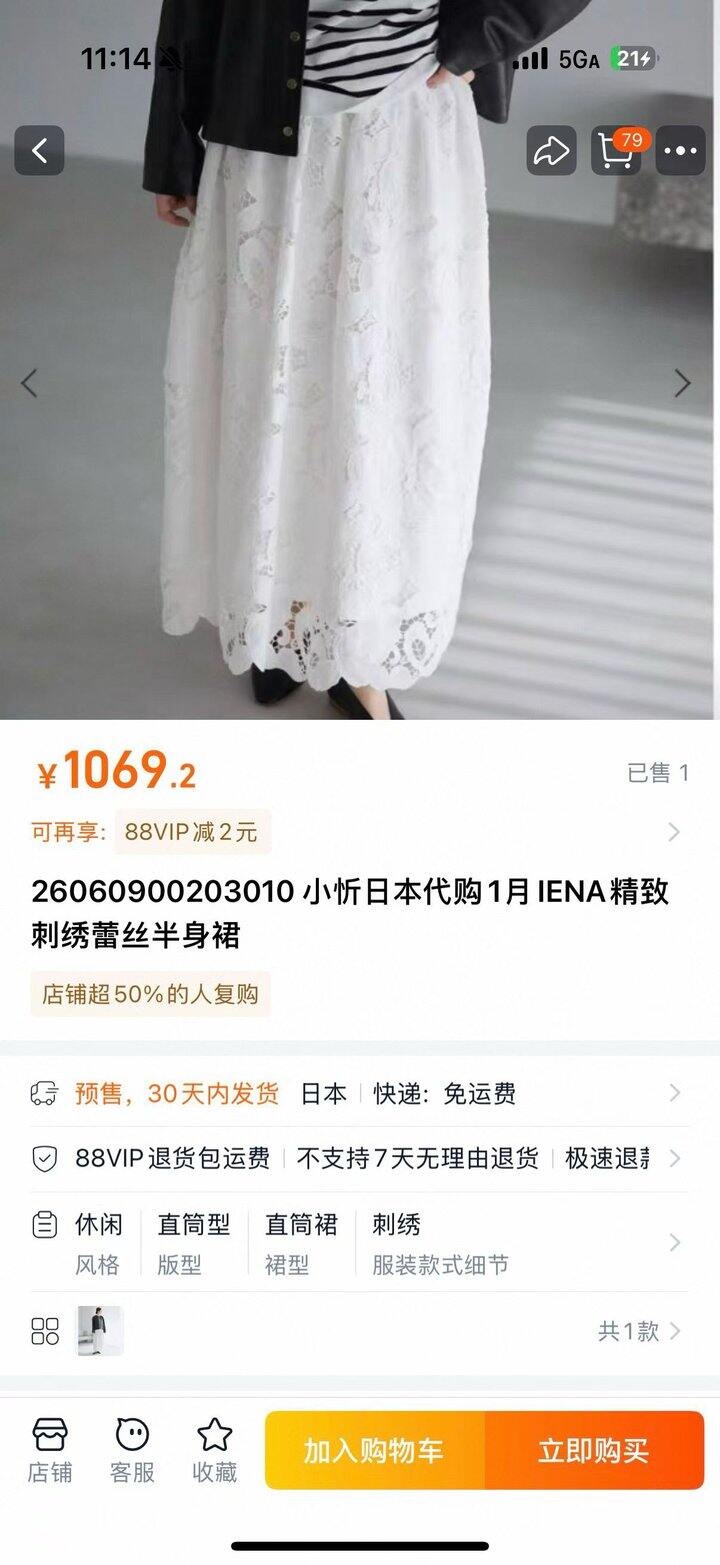Select the product variant thumbnail

click(100, 1331)
